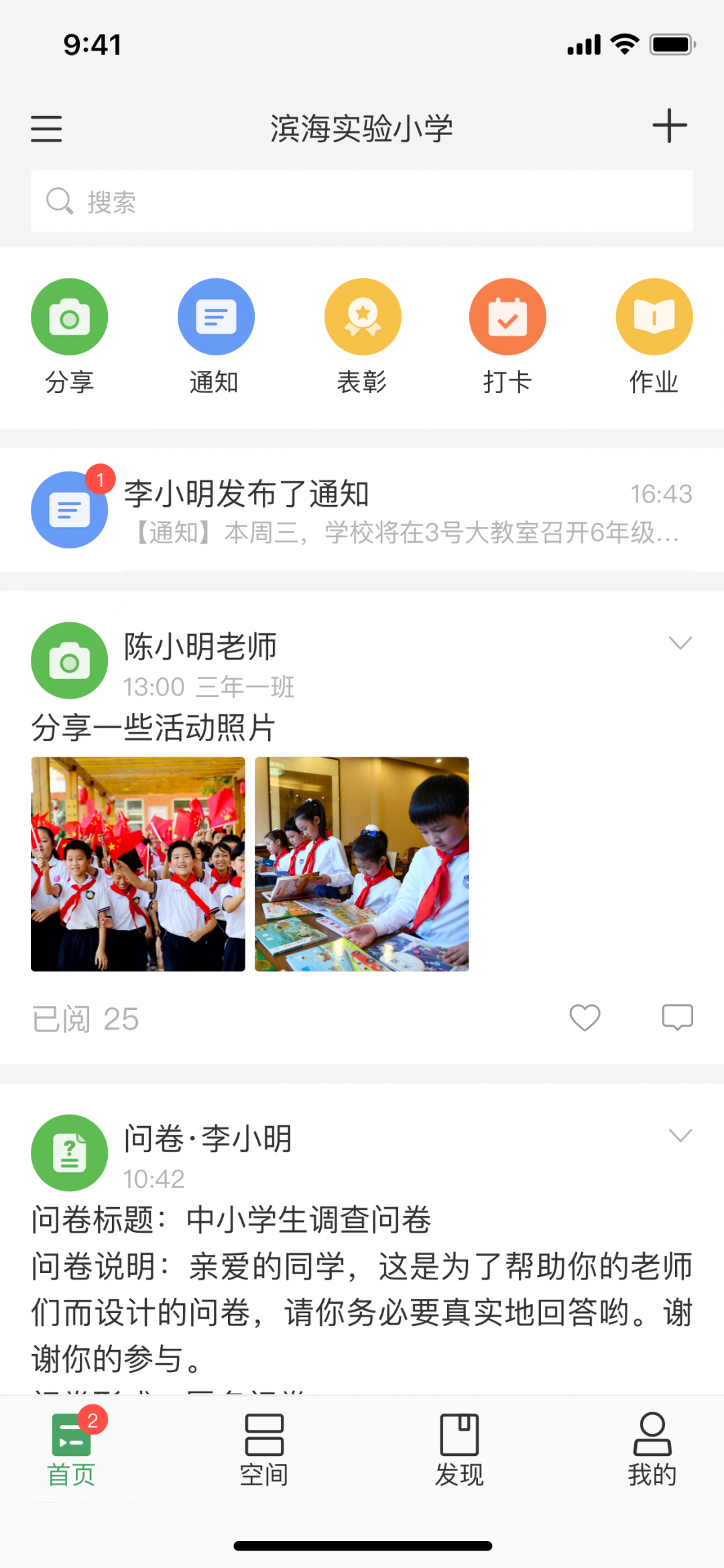
Task: Expand options on 问卷·李小明 post
Action: (680, 1135)
